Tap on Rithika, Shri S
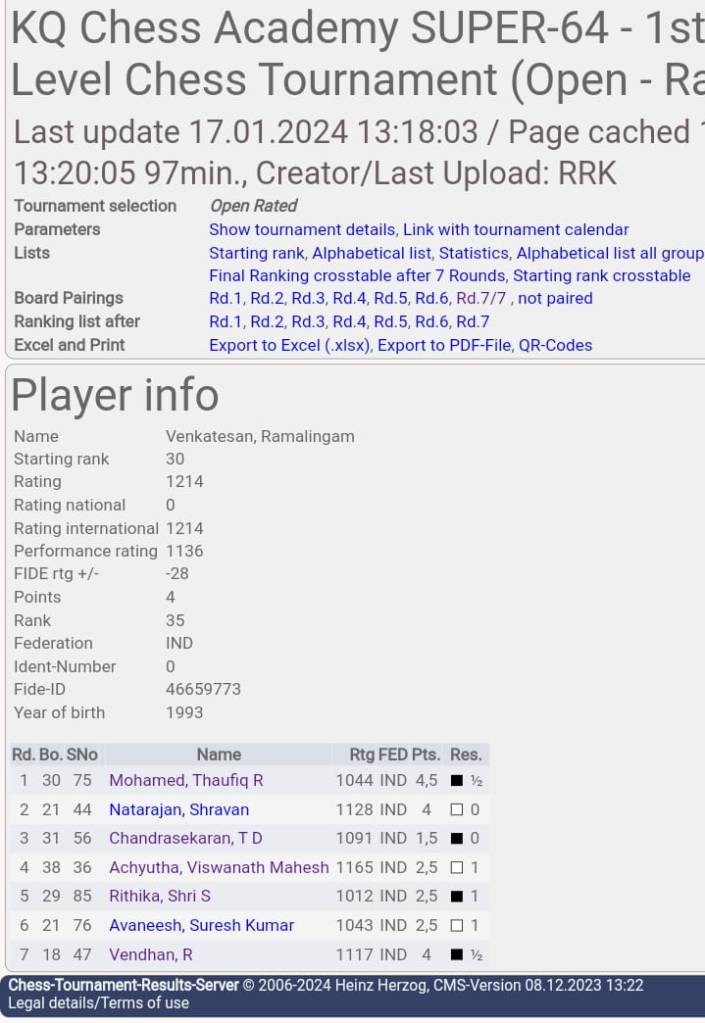 pos(159,896)
